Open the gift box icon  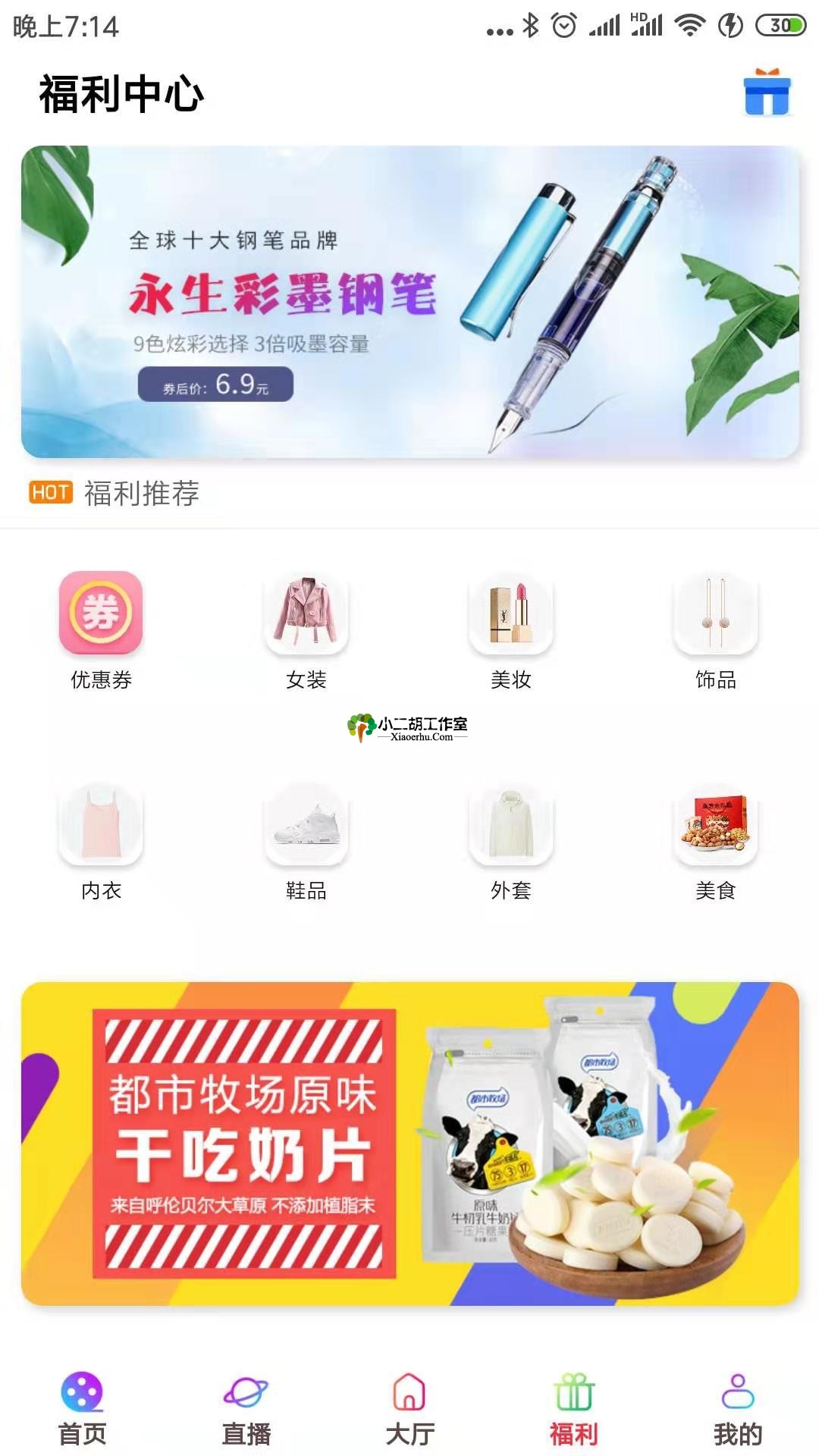coord(767,93)
